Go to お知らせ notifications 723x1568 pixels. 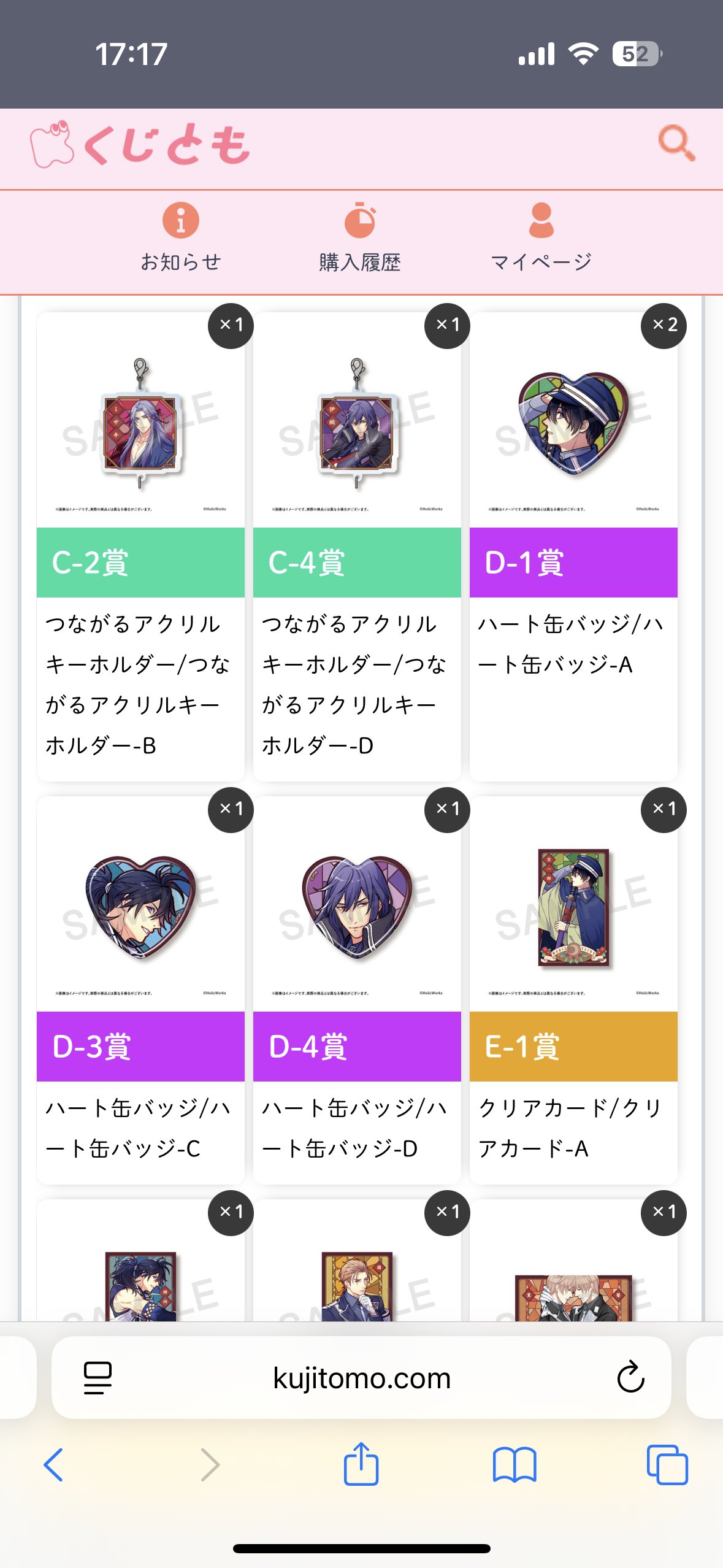181,237
